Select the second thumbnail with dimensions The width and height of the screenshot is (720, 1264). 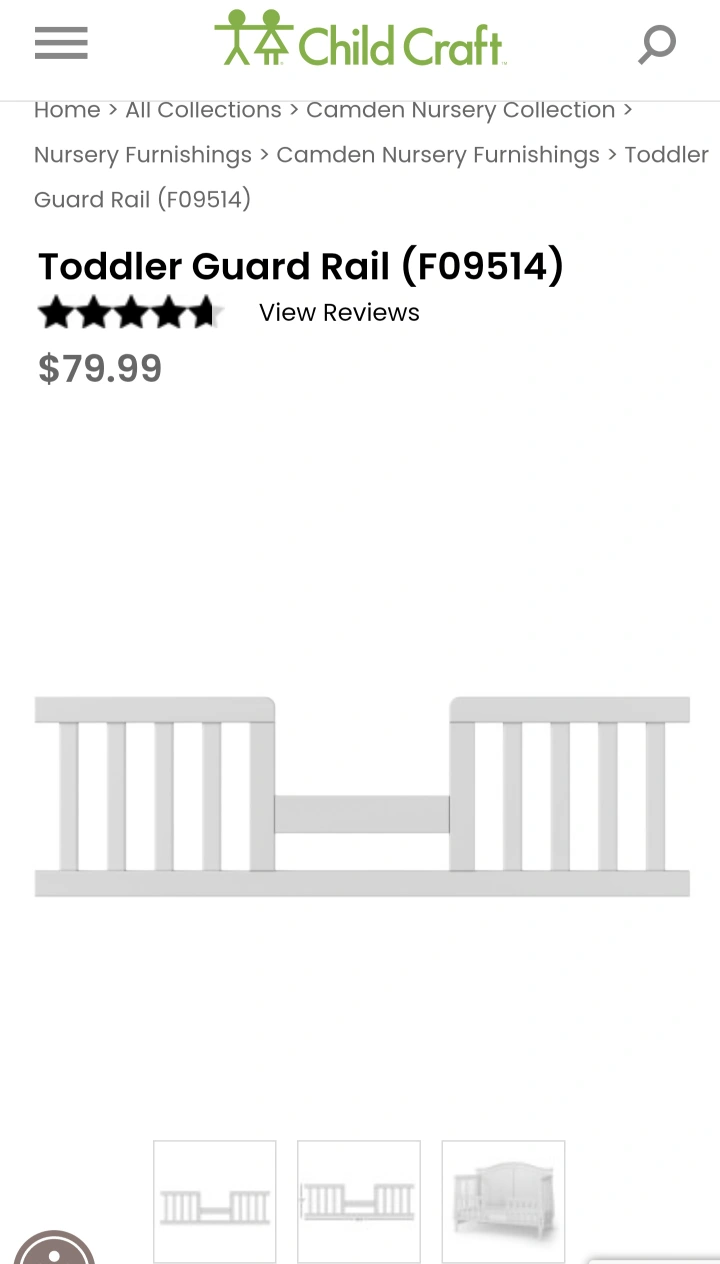359,1201
